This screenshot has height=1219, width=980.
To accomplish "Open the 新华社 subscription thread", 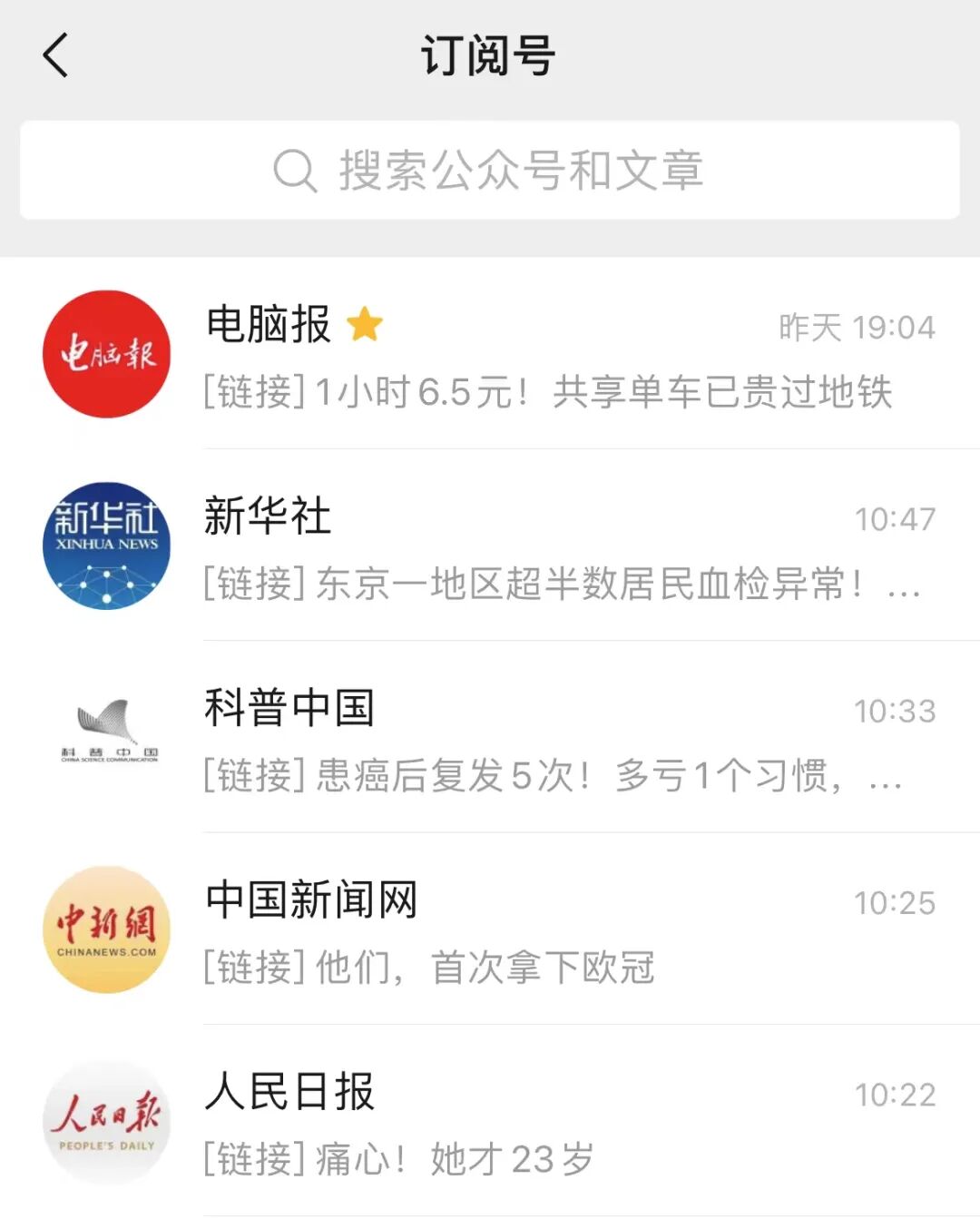I will pyautogui.click(x=544, y=547).
